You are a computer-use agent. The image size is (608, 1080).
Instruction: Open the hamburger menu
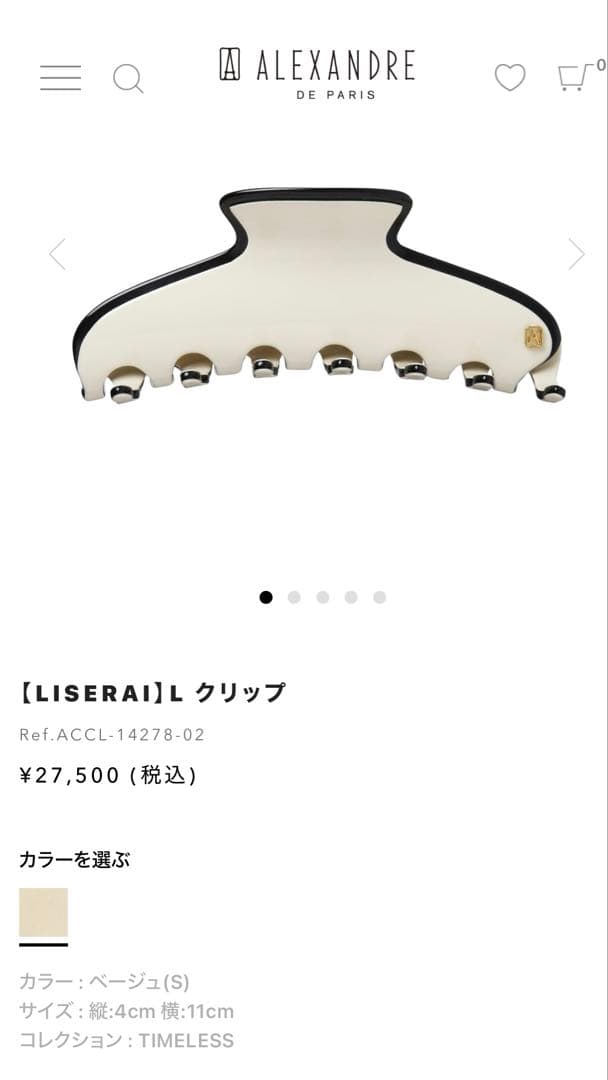pos(60,77)
